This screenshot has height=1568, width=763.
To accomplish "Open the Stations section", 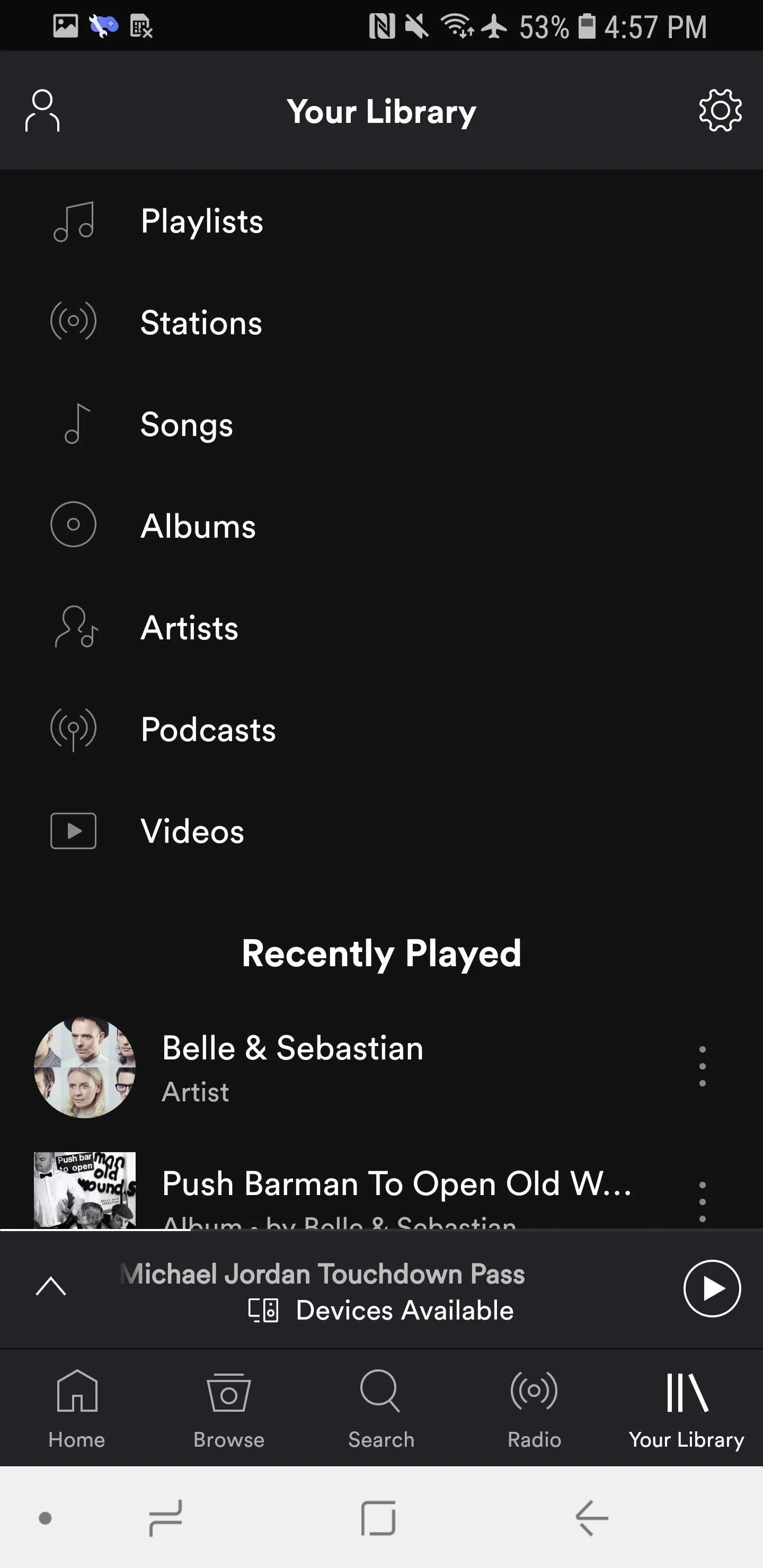I will pos(381,322).
